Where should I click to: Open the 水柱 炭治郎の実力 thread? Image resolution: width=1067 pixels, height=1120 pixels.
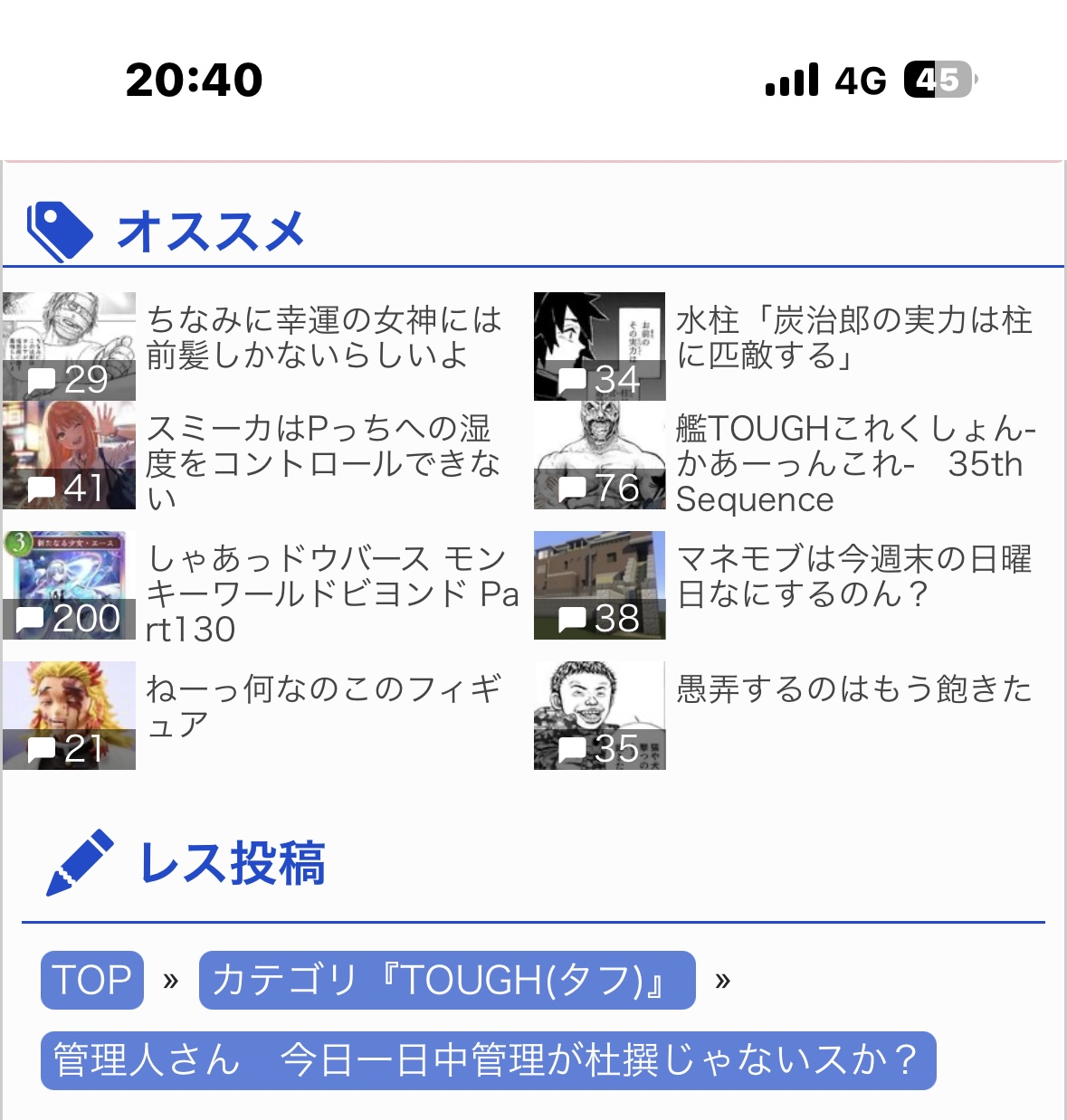pos(853,337)
